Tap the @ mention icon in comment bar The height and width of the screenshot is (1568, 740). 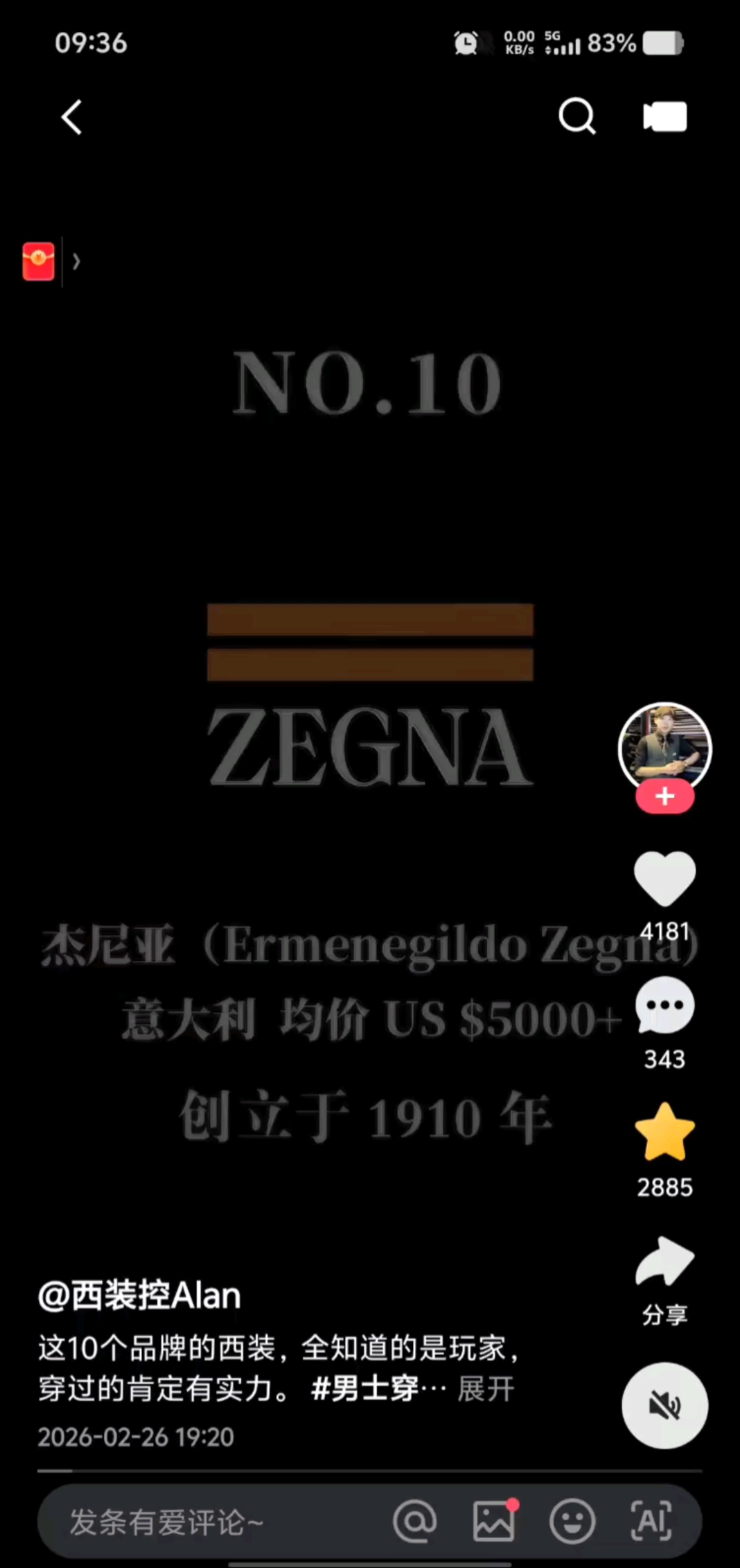(x=416, y=1522)
